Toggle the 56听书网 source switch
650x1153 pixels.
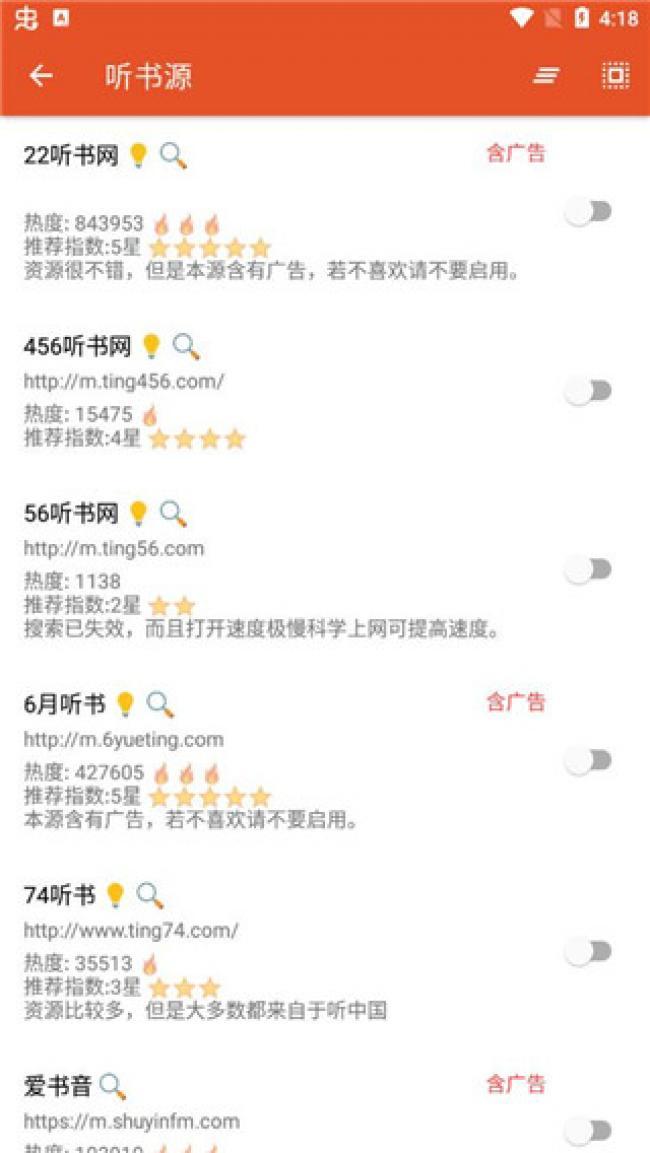coord(588,570)
